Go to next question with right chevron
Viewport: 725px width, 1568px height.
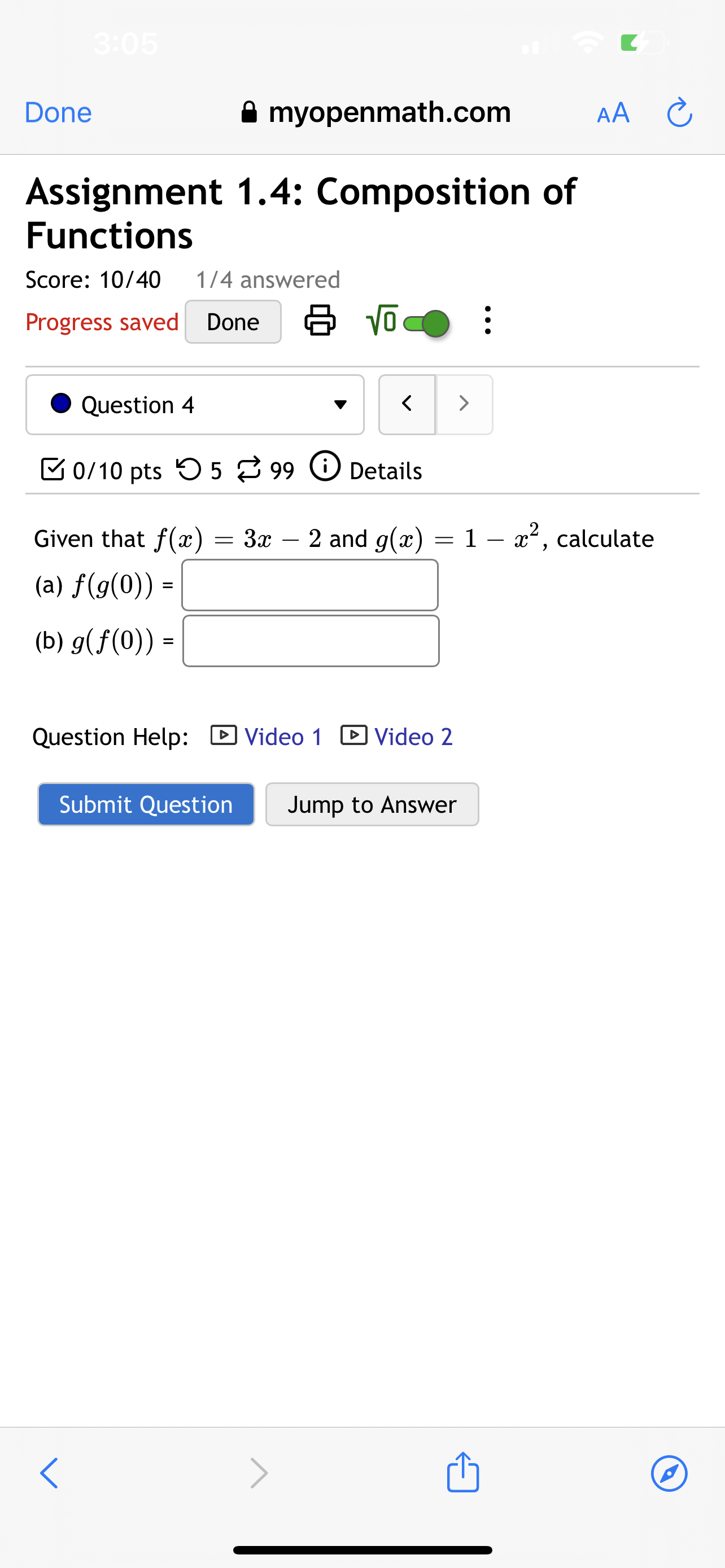(x=464, y=404)
